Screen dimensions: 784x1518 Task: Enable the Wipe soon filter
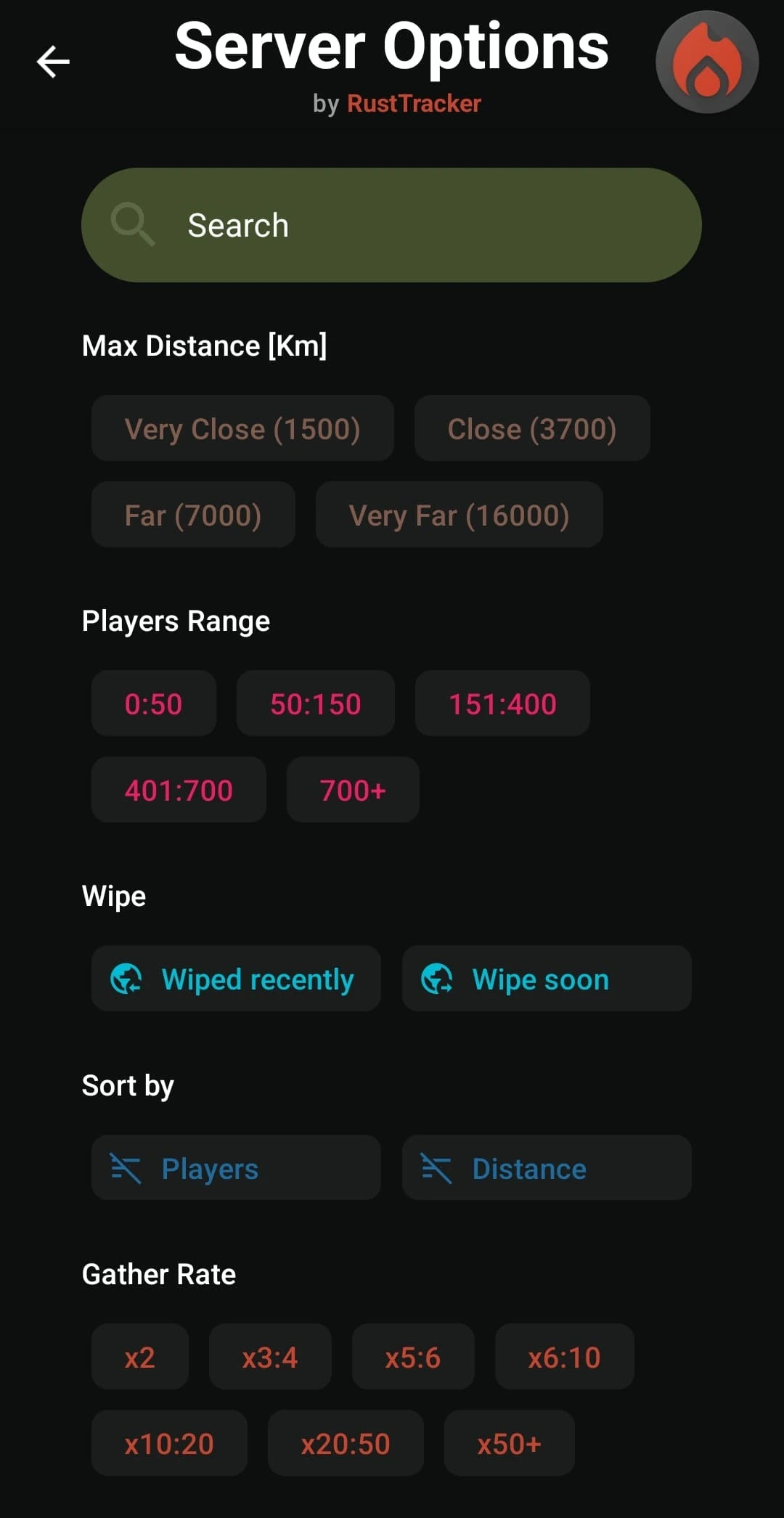[546, 979]
